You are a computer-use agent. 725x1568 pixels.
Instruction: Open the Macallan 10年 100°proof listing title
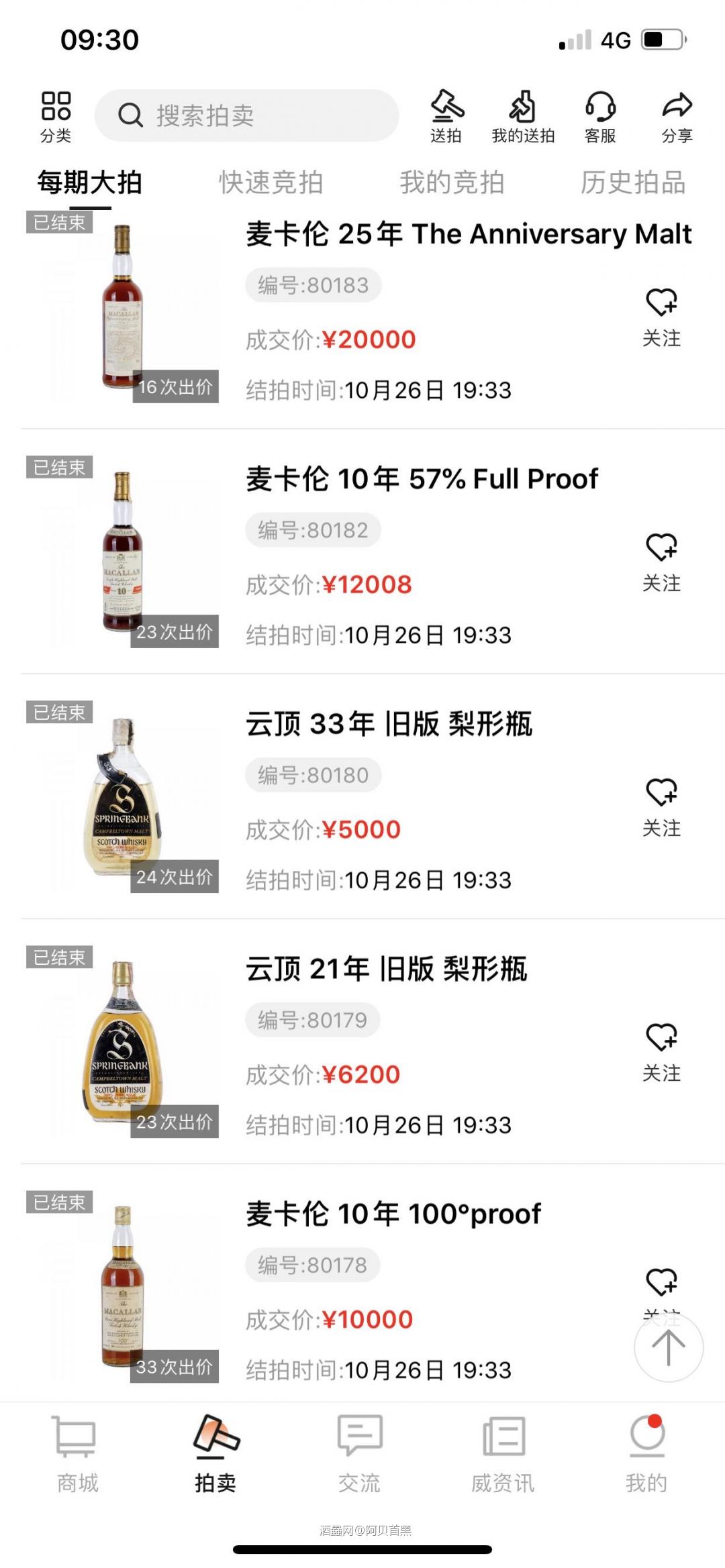pyautogui.click(x=395, y=1214)
